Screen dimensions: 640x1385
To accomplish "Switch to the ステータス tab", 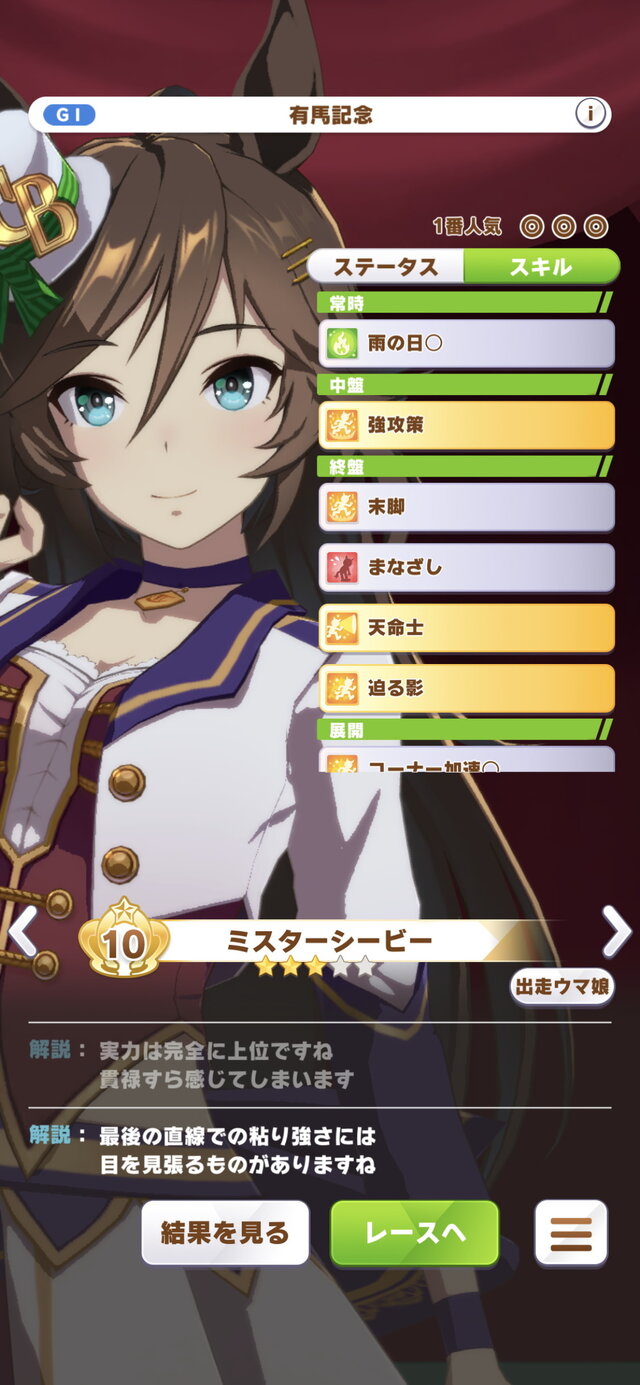I will (x=386, y=267).
